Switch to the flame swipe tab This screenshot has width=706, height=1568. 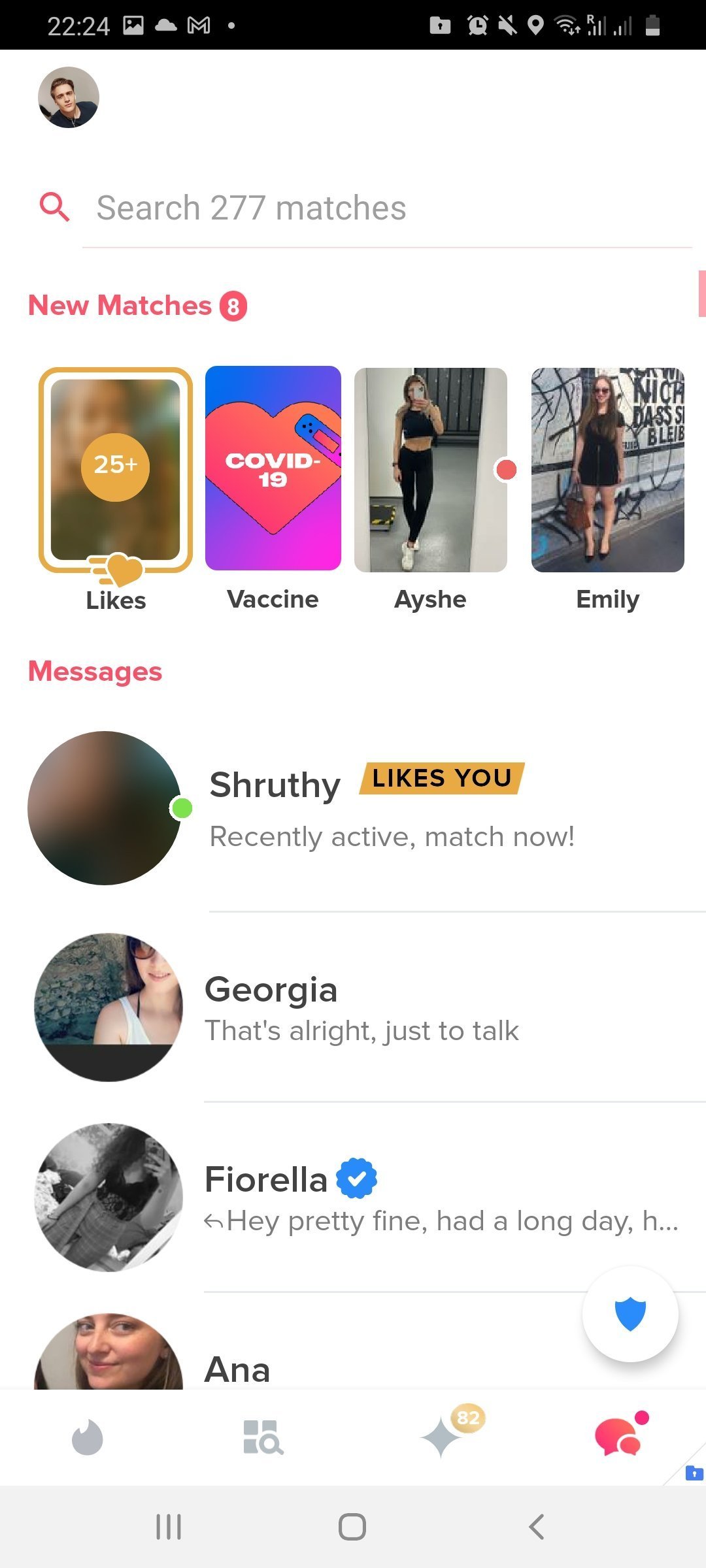pyautogui.click(x=88, y=1437)
